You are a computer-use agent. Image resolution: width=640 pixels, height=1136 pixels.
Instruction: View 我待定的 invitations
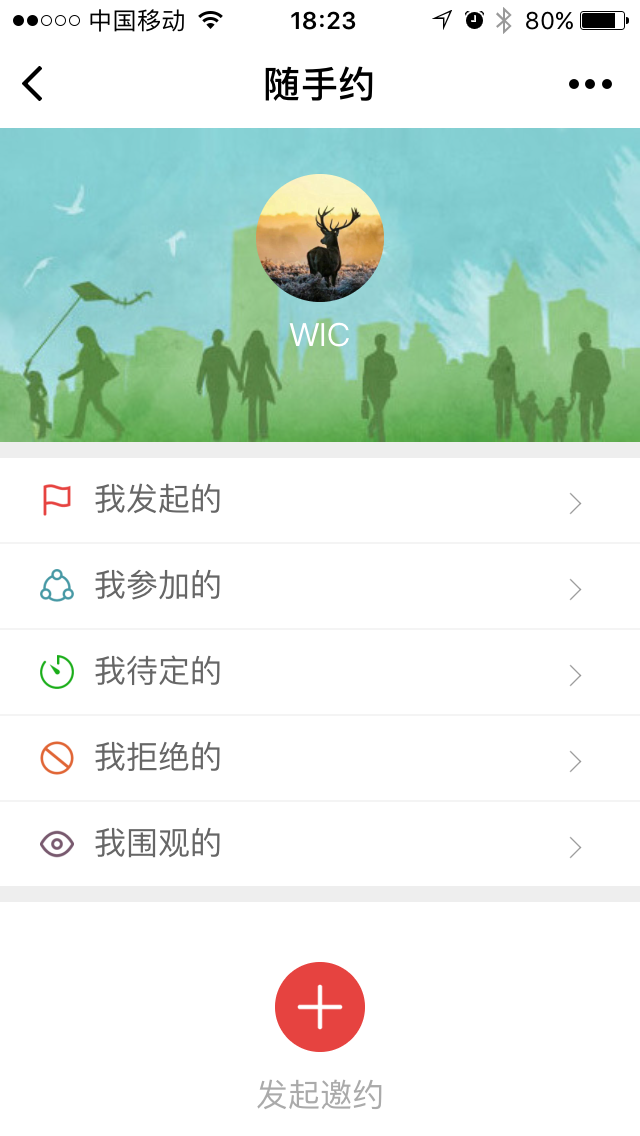[x=320, y=672]
